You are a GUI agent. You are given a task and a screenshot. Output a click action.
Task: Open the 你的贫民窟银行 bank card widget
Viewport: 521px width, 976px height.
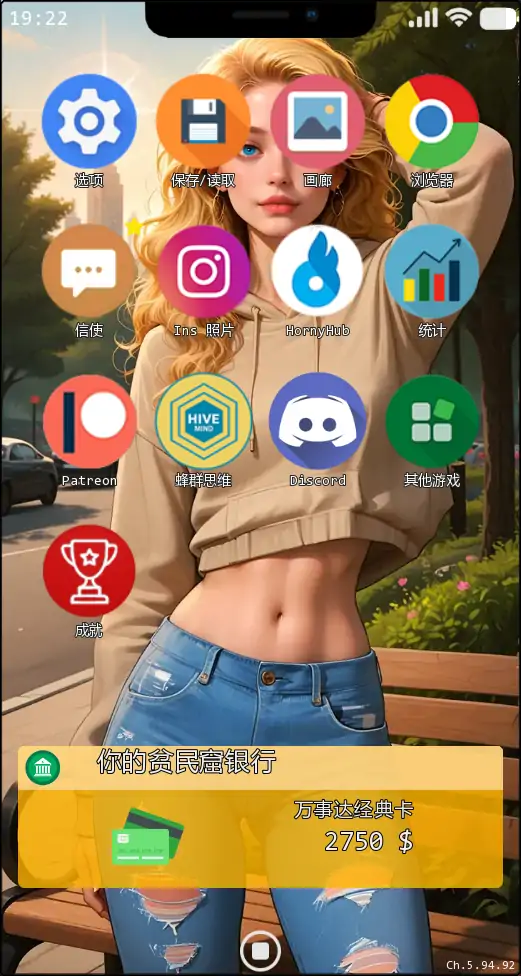click(260, 817)
